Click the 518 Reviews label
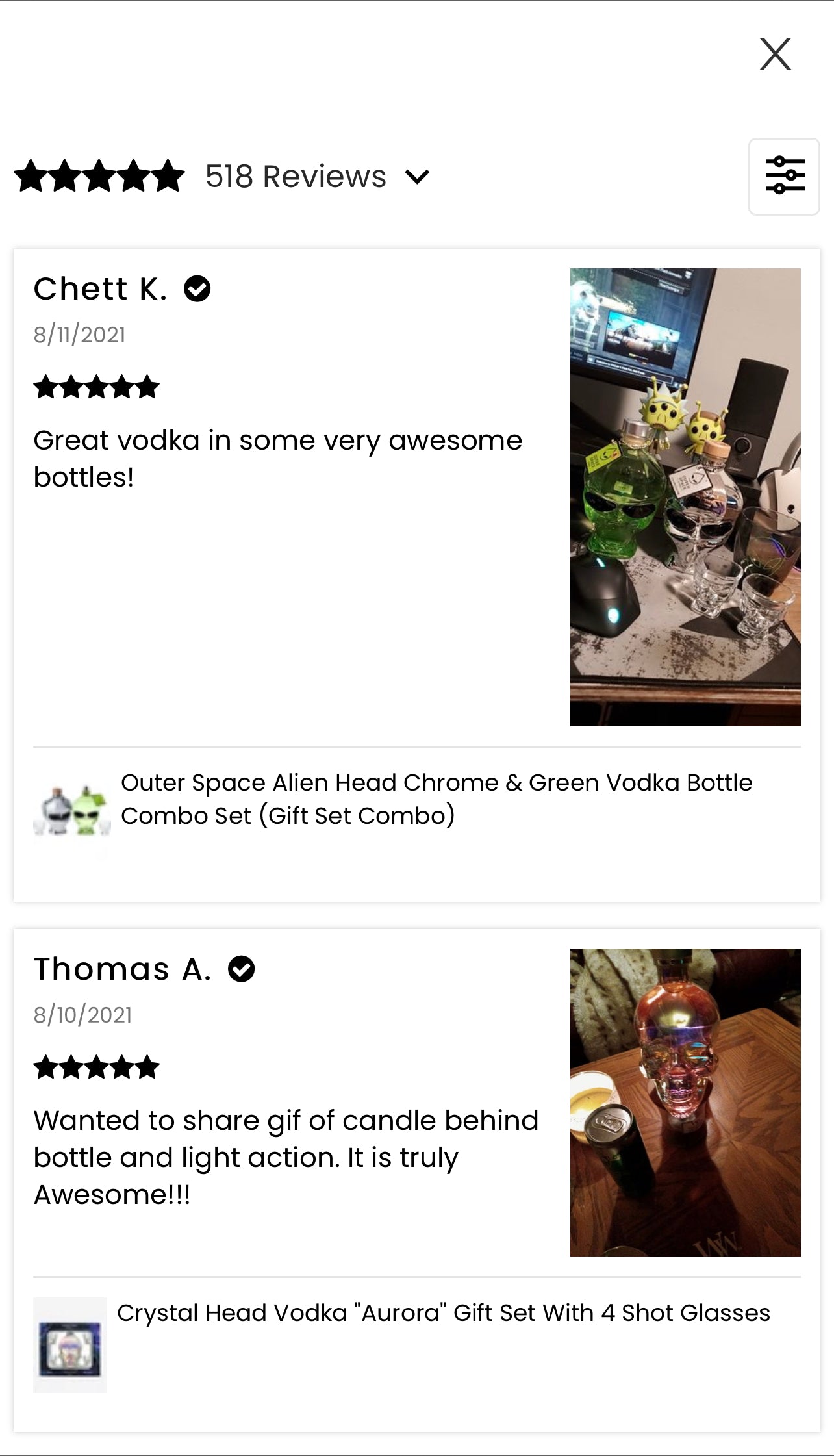Image resolution: width=834 pixels, height=1456 pixels. coord(294,176)
